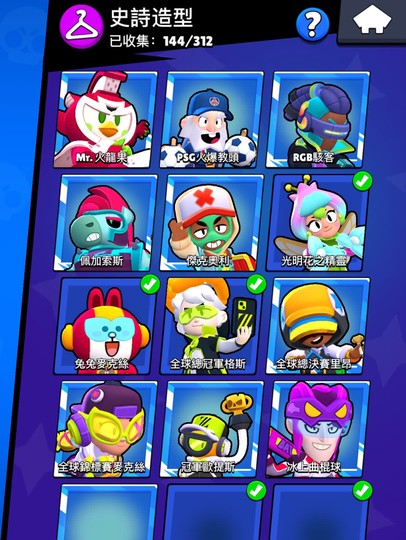Image resolution: width=406 pixels, height=540 pixels.
Task: Open the question mark help button
Action: [312, 24]
